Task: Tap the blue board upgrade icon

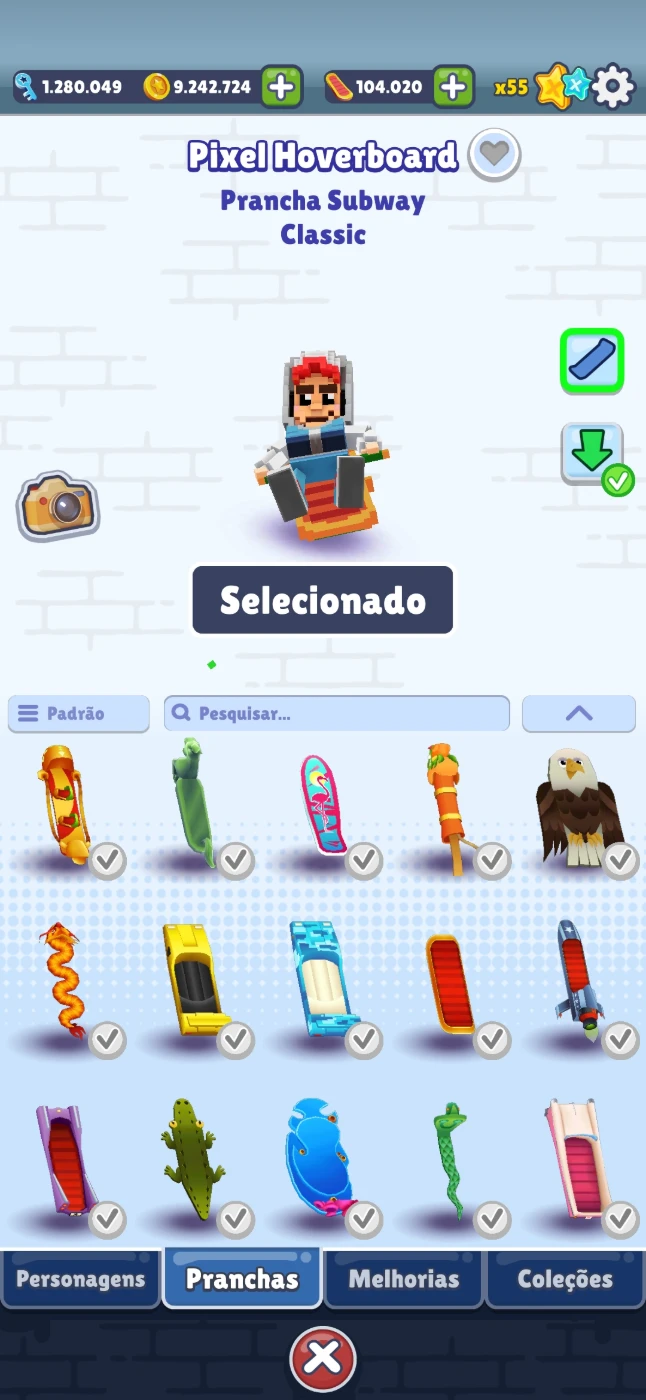Action: [x=592, y=360]
